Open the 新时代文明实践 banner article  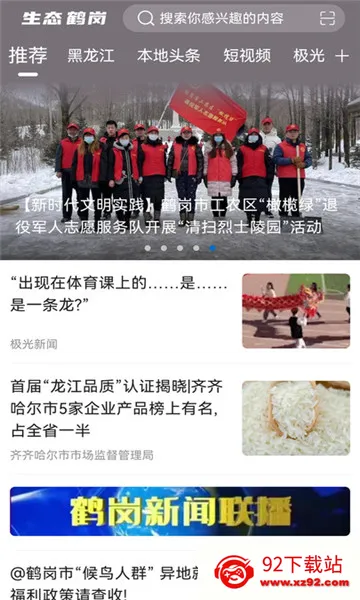[180, 171]
